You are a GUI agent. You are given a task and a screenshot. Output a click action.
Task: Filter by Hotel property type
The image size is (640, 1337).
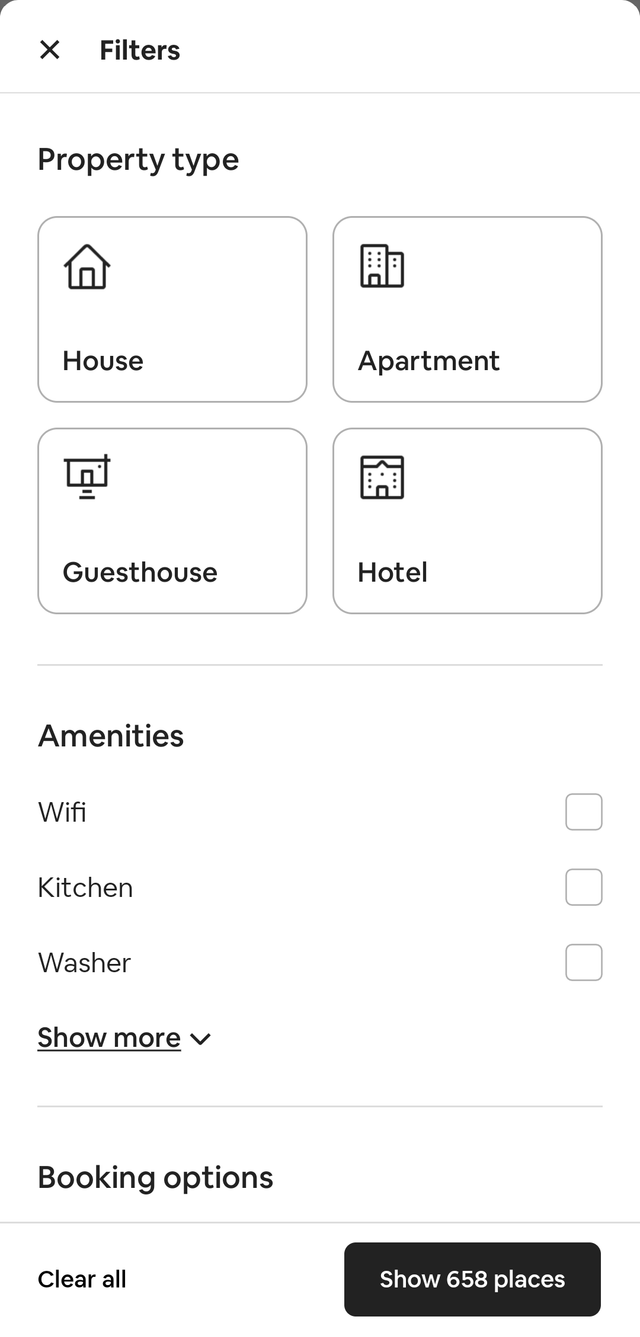click(467, 521)
